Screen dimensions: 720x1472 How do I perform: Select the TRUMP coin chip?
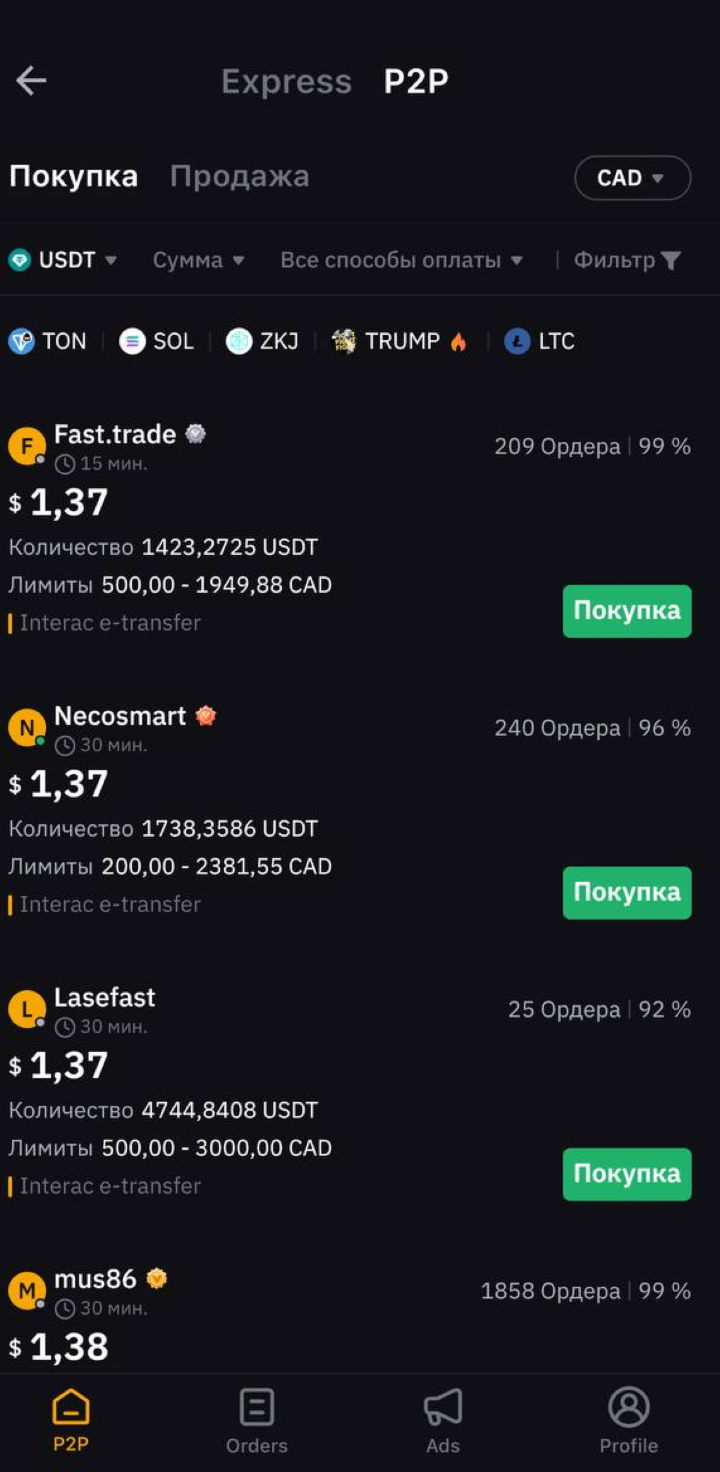point(399,341)
